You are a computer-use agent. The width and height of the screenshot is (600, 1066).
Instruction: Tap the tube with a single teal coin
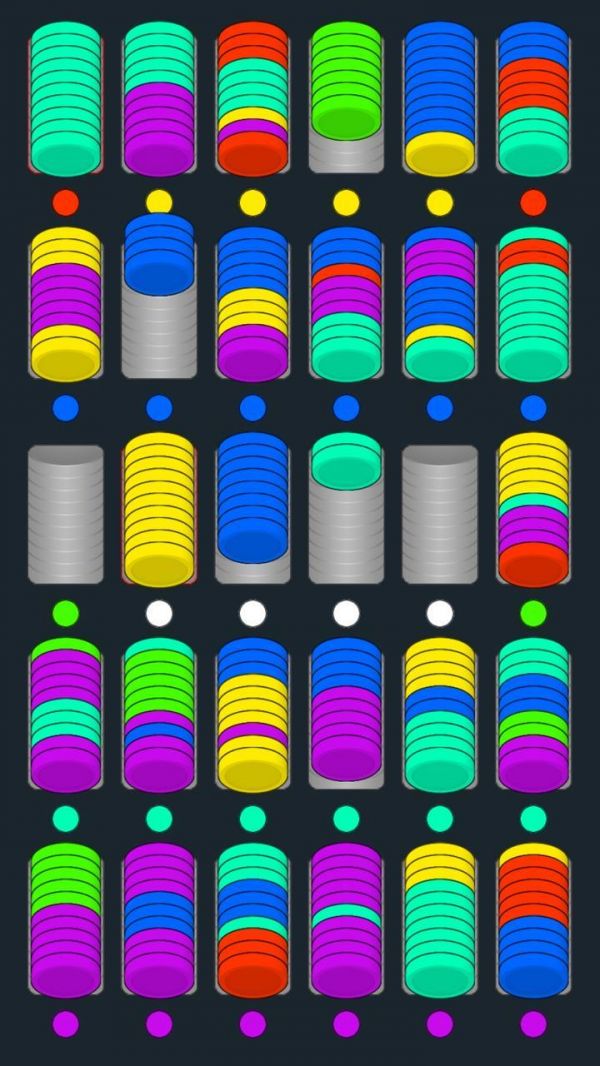tap(346, 508)
